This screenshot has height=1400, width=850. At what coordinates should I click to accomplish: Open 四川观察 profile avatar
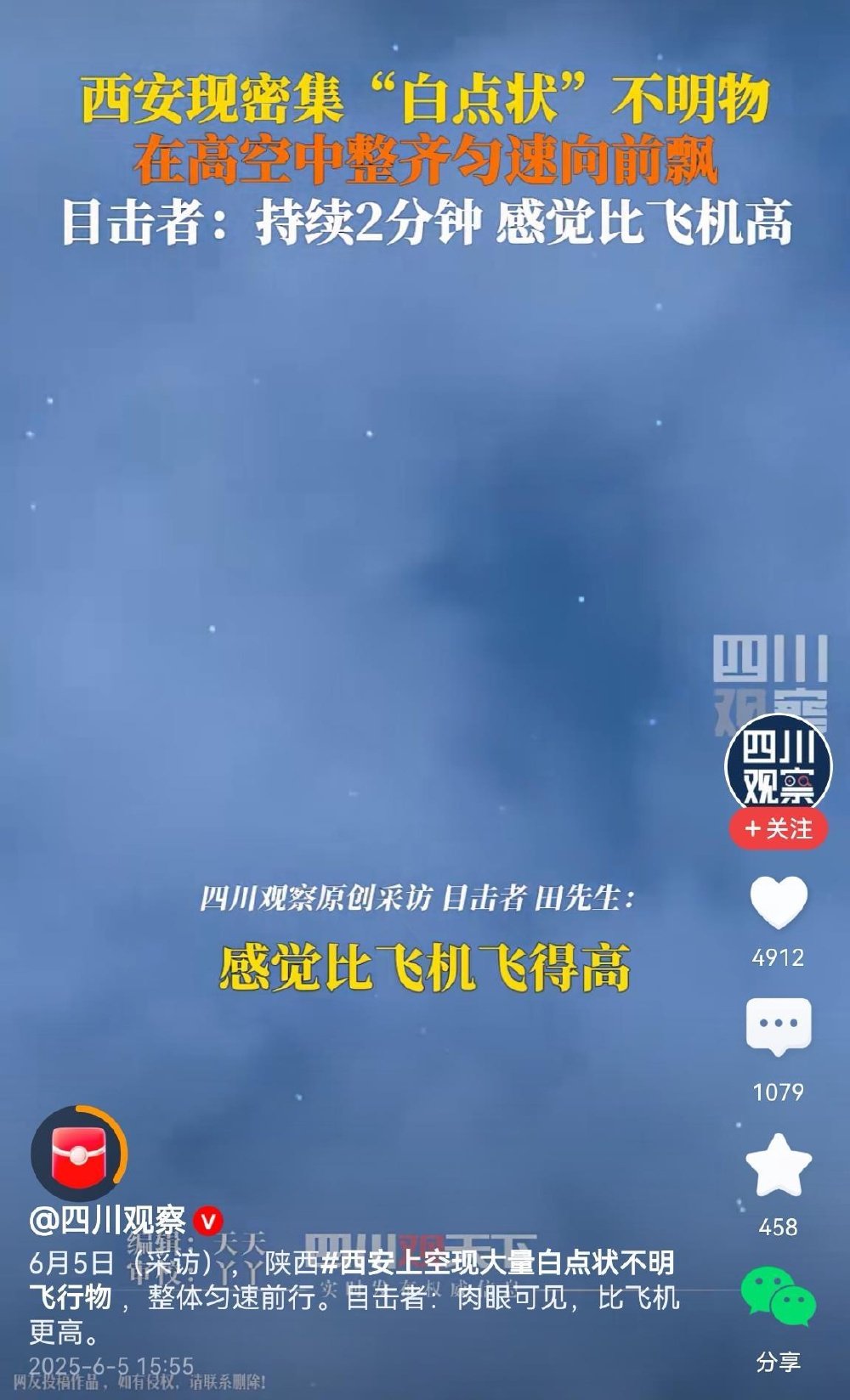pyautogui.click(x=777, y=765)
